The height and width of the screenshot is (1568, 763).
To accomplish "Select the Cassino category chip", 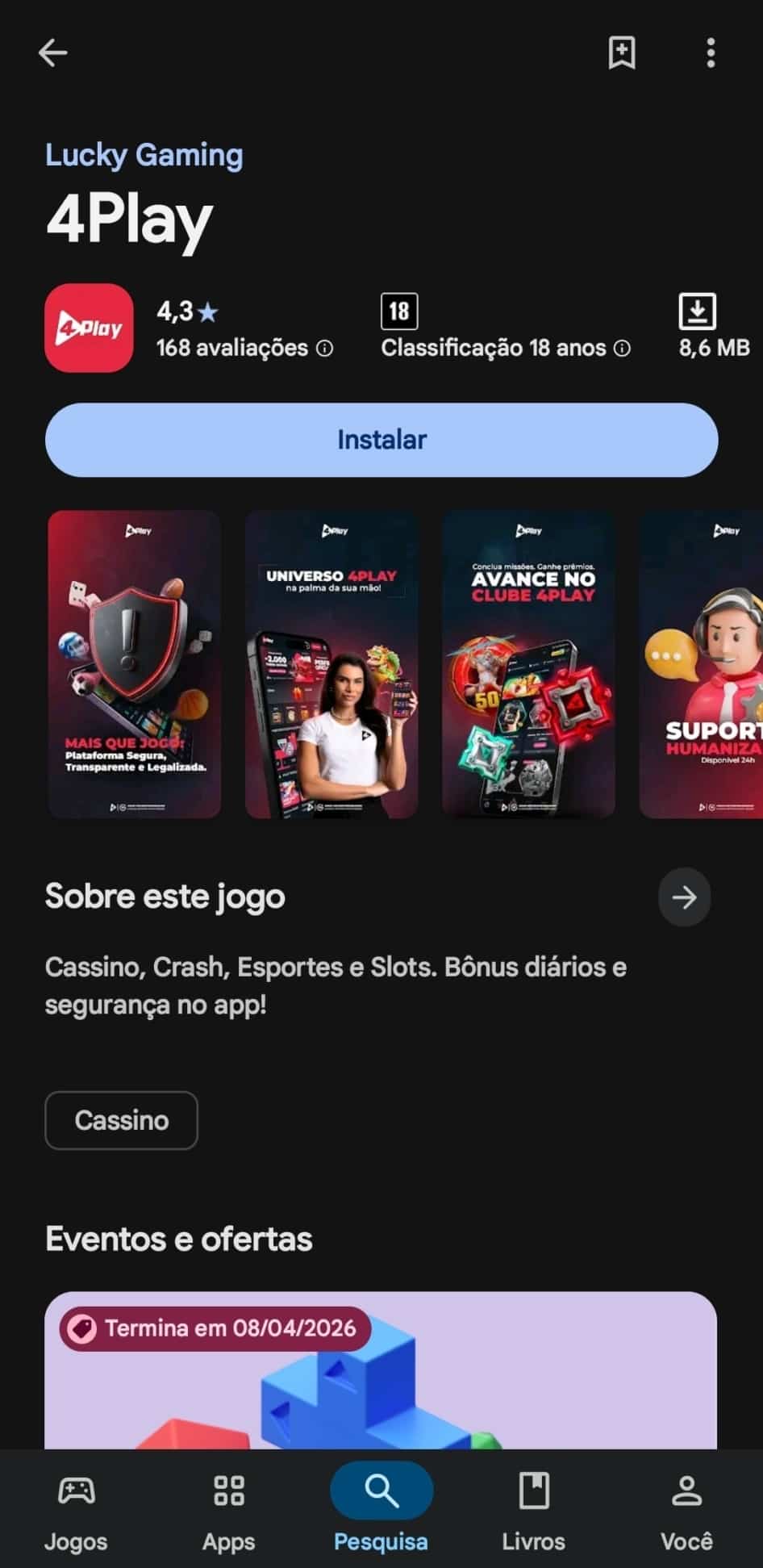I will [121, 1120].
